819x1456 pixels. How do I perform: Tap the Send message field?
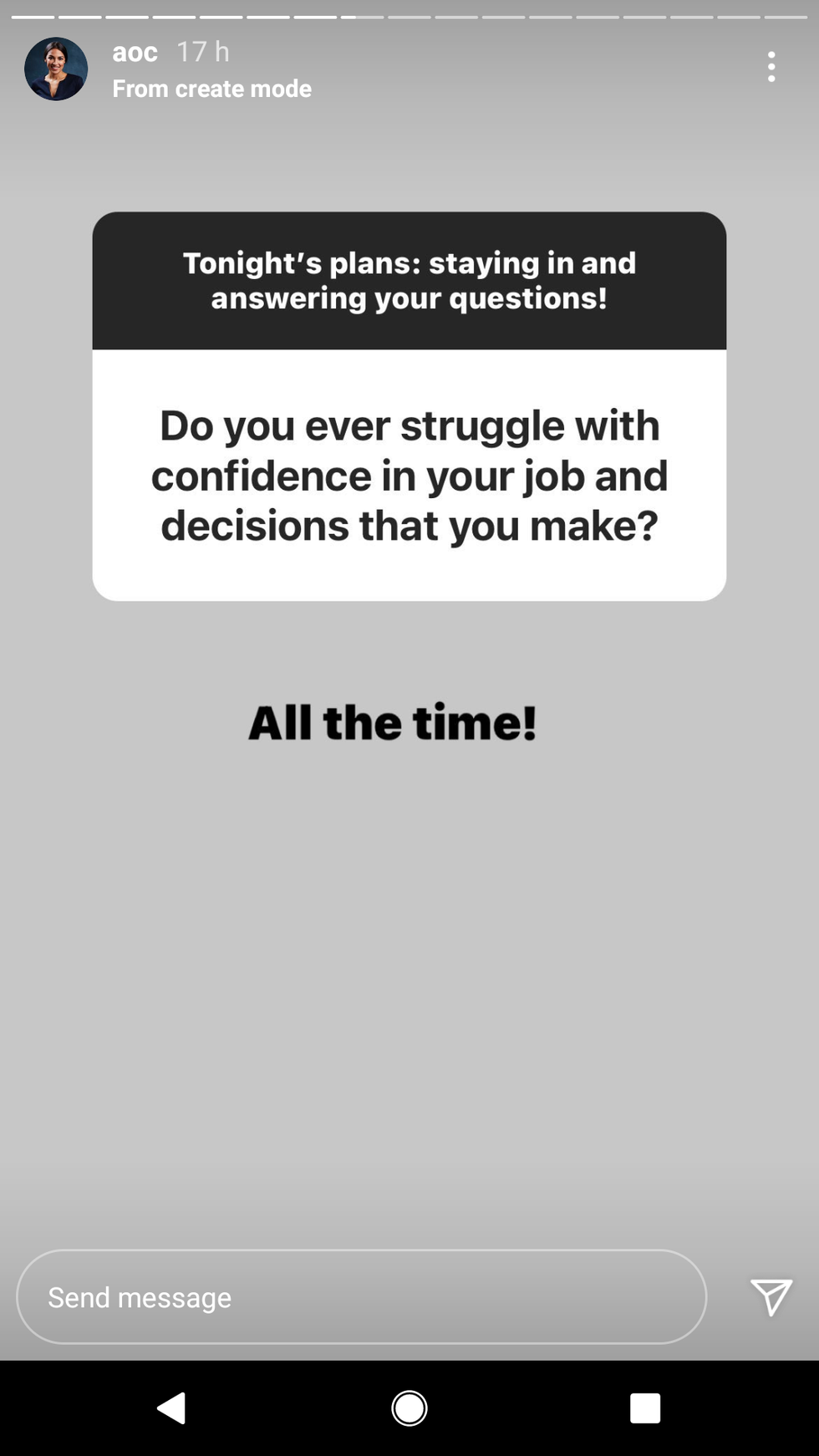[x=361, y=1296]
